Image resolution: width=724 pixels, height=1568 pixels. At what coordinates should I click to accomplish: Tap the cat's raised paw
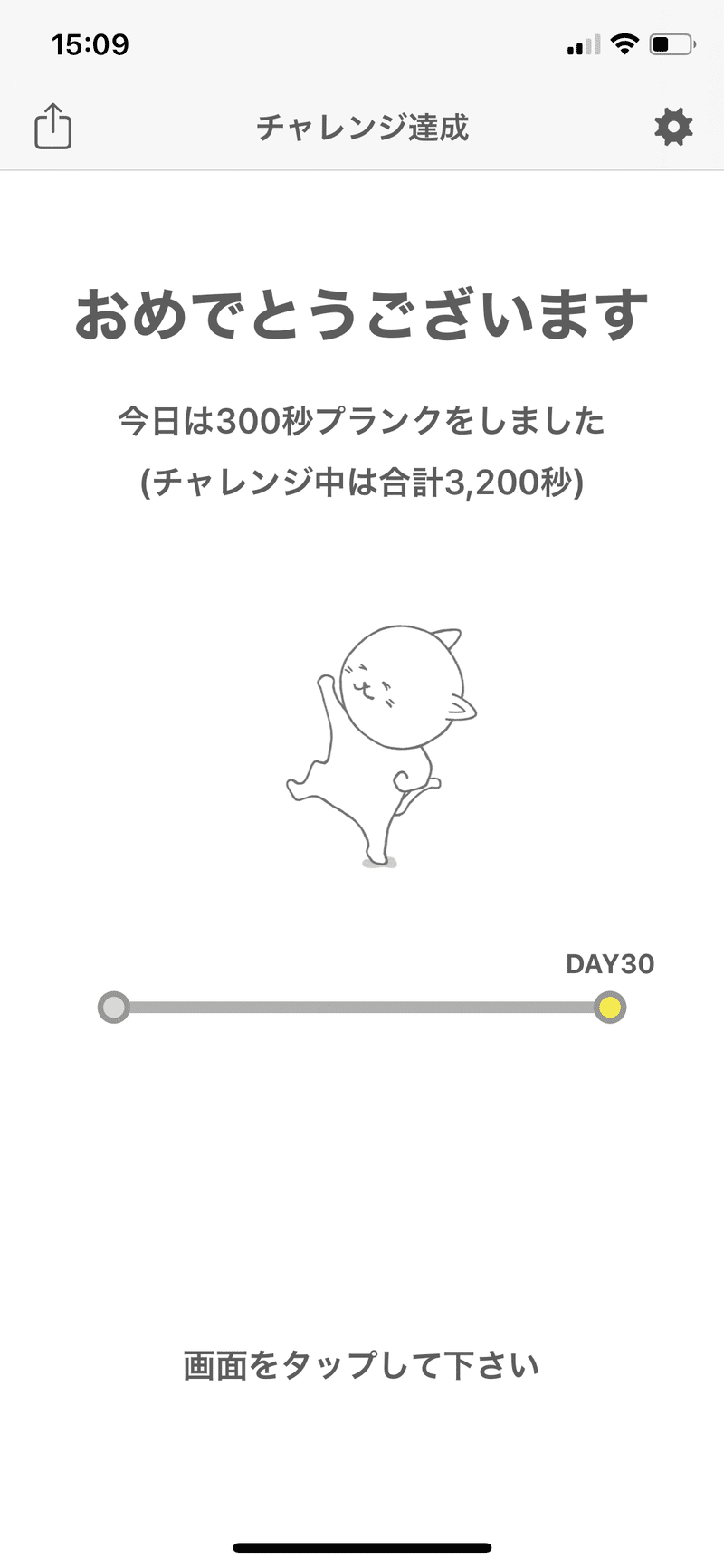326,679
